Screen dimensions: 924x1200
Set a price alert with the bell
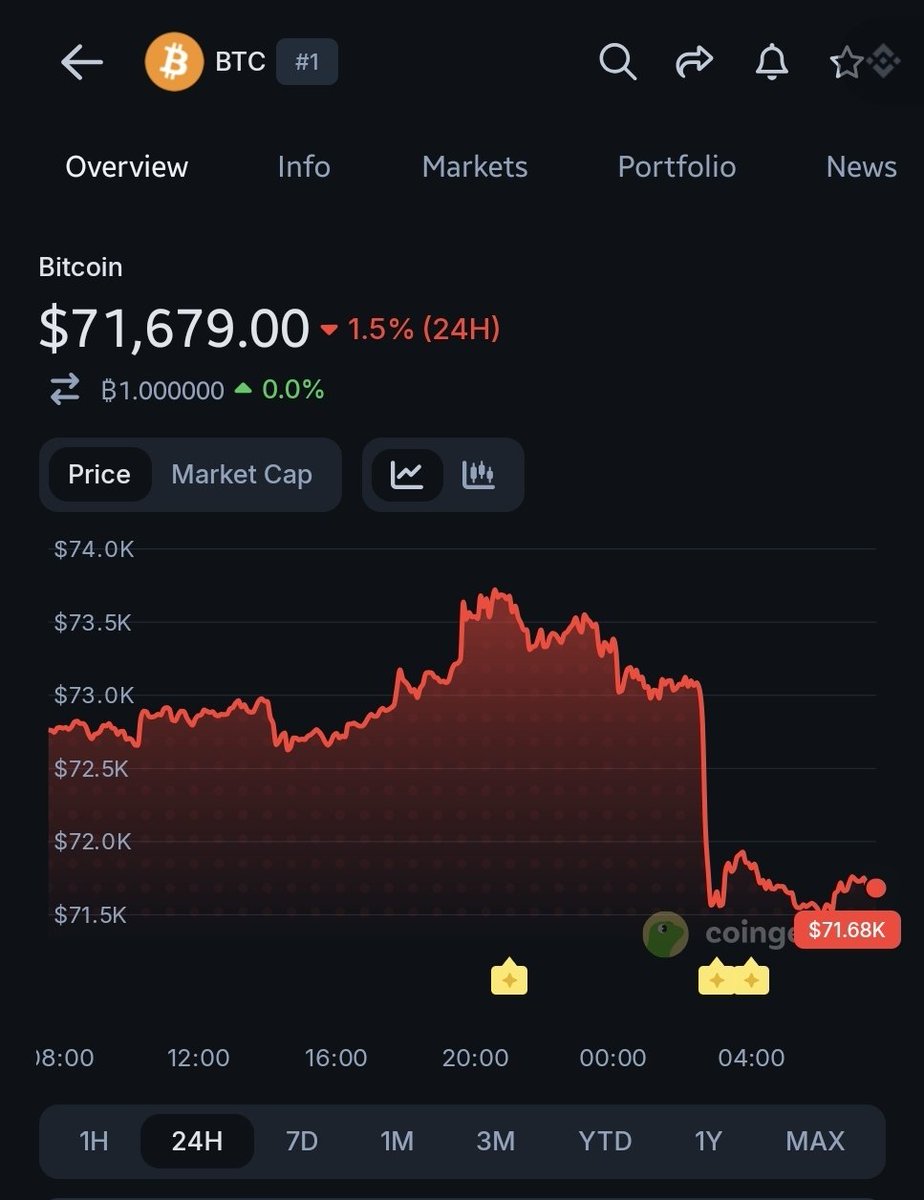coord(770,63)
